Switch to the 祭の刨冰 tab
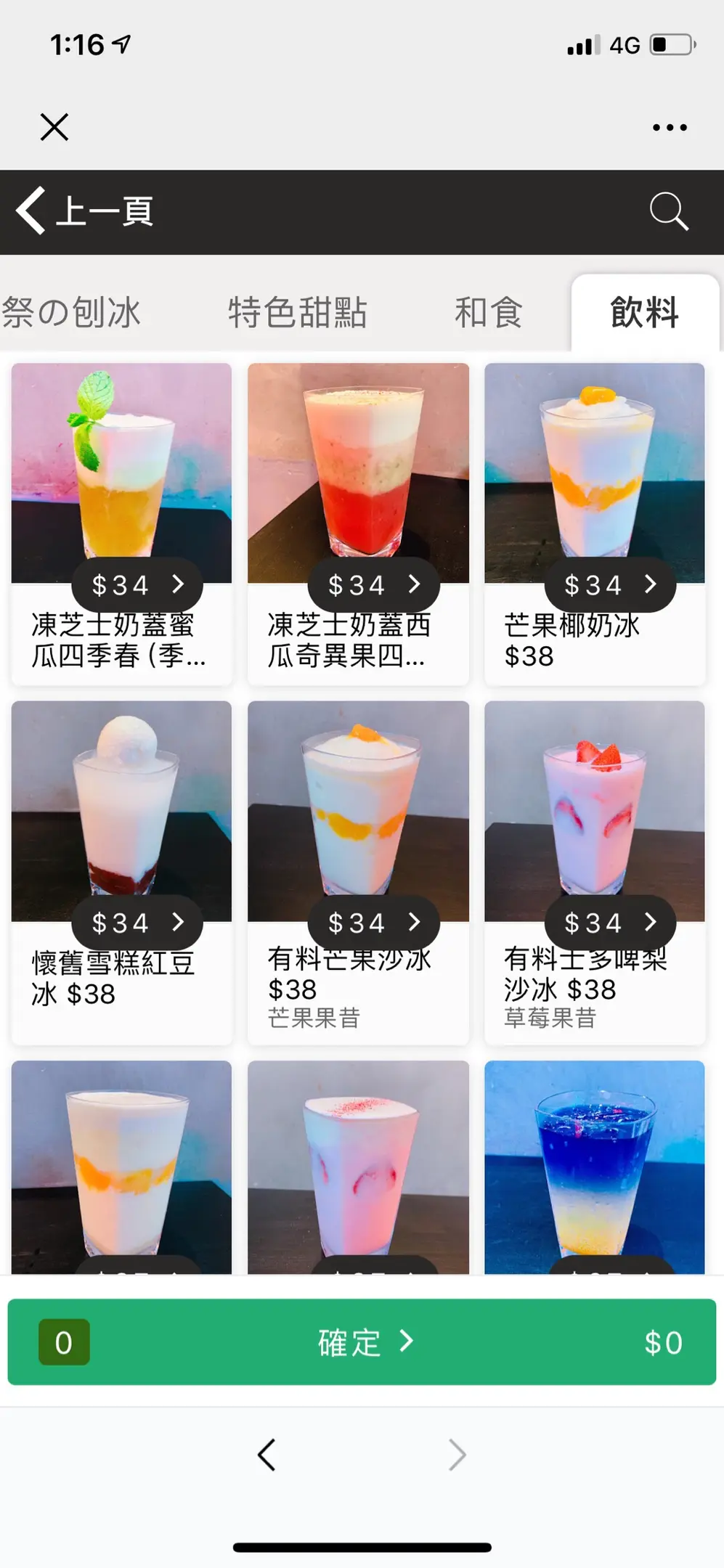The height and width of the screenshot is (1568, 724). (x=71, y=313)
